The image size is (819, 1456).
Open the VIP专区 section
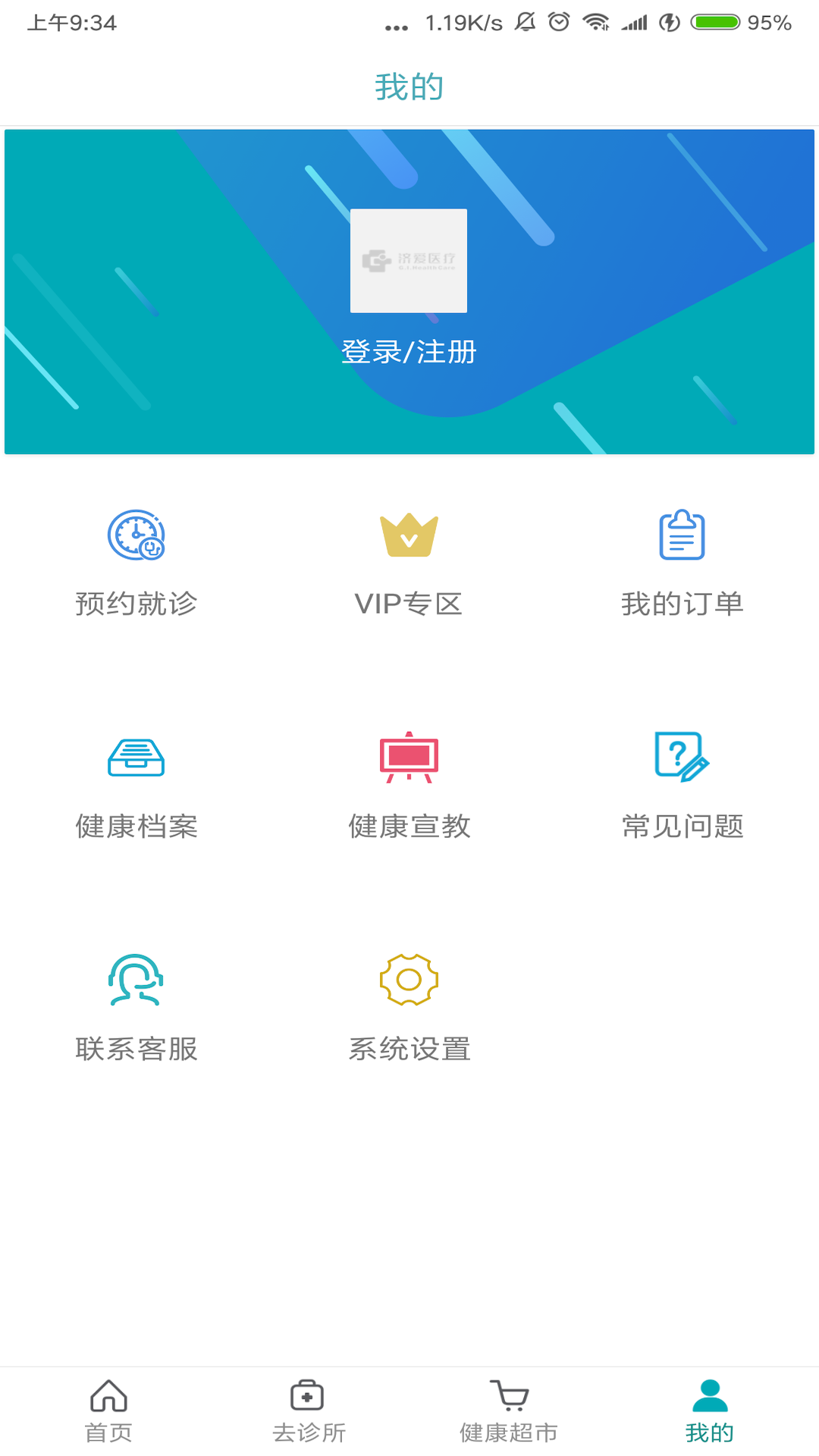pos(409,563)
